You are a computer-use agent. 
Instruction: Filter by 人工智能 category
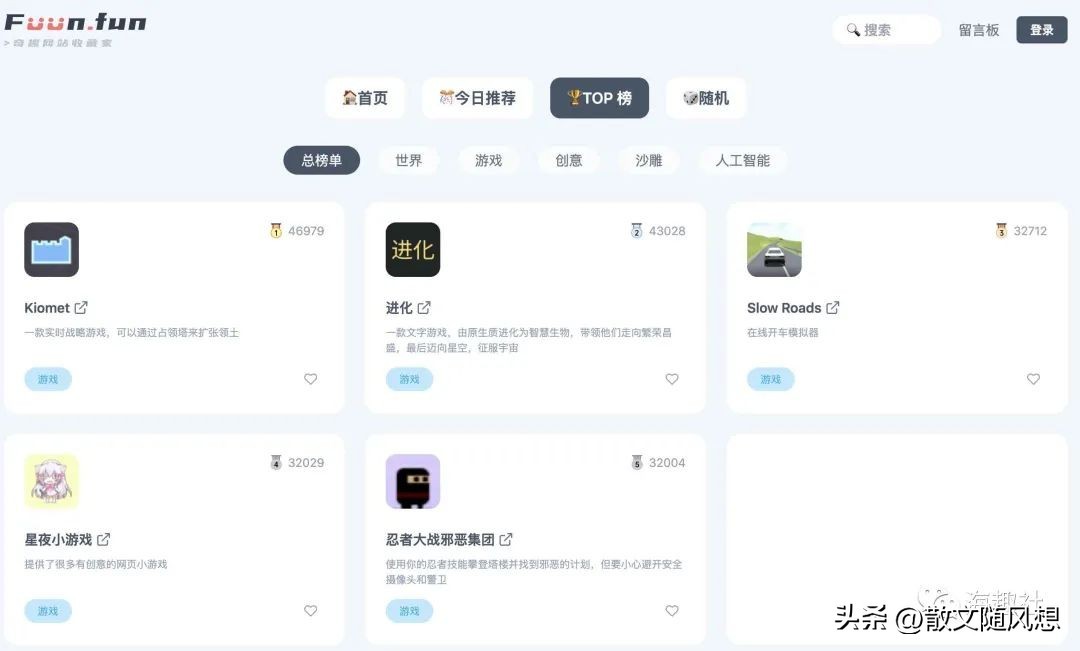point(742,160)
